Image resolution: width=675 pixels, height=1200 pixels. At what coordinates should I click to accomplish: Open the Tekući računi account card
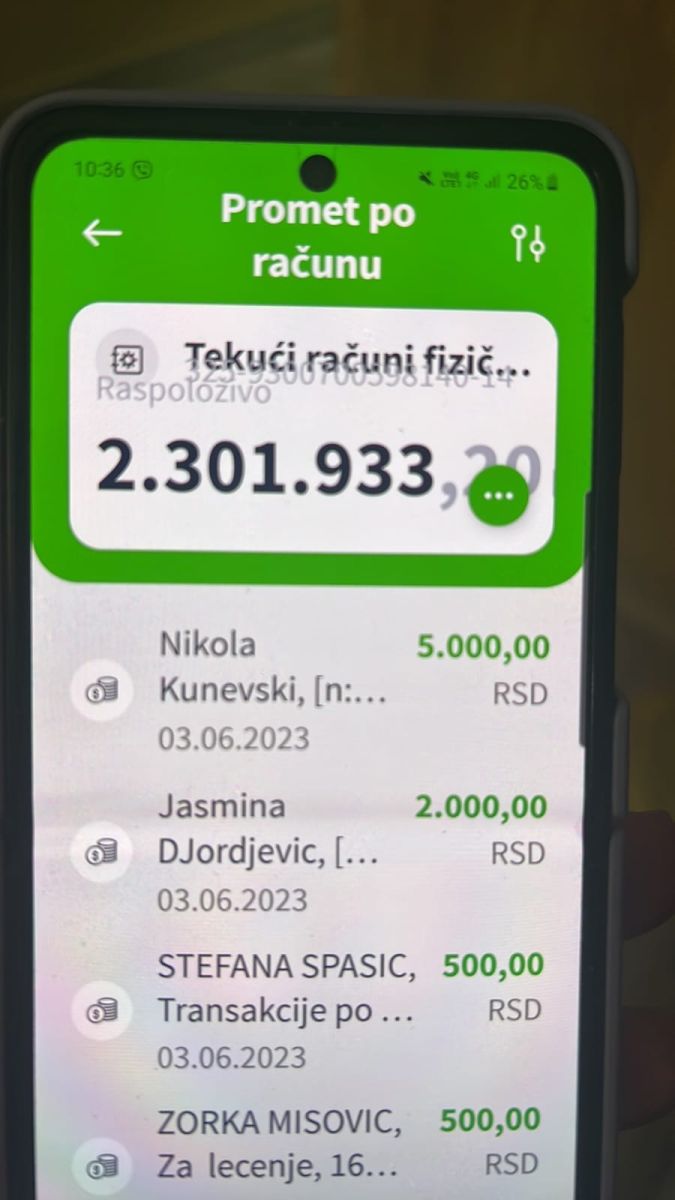(x=312, y=428)
